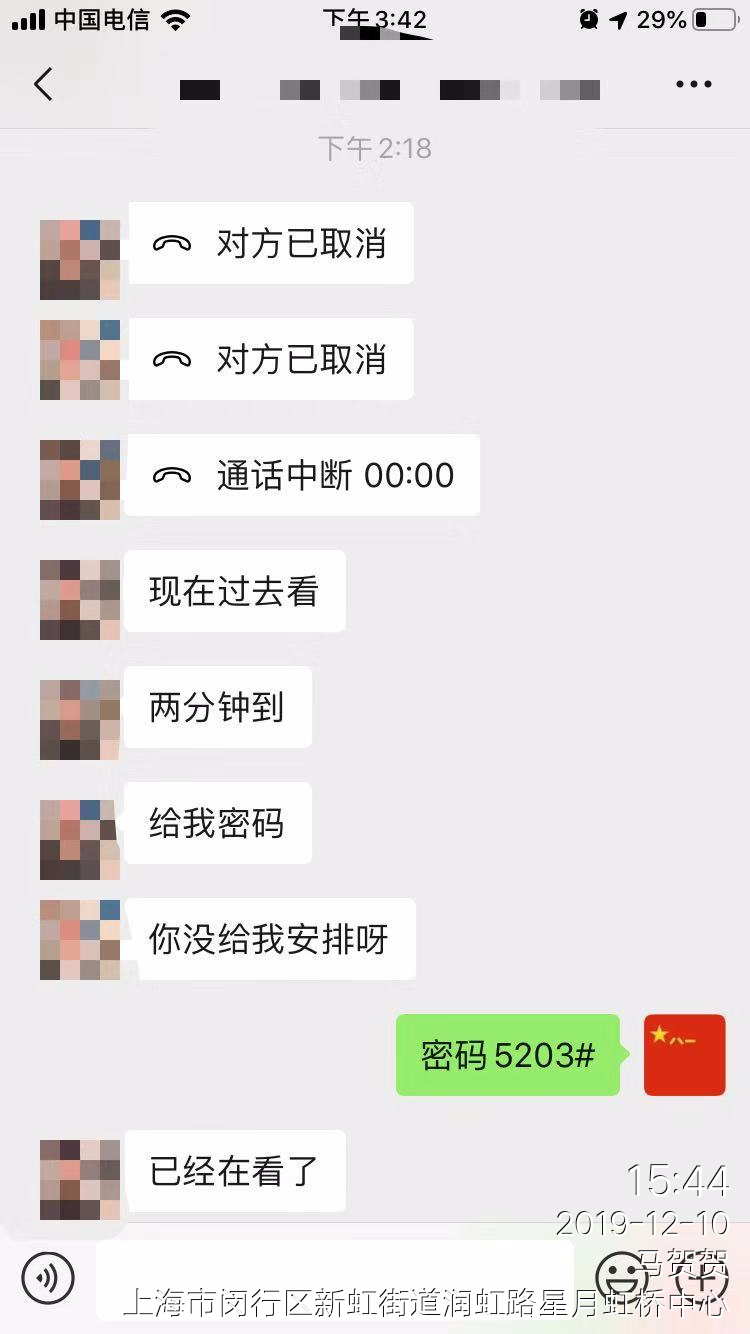Screen dimensions: 750x1334
Task: Go back to the chat list
Action: click(43, 85)
